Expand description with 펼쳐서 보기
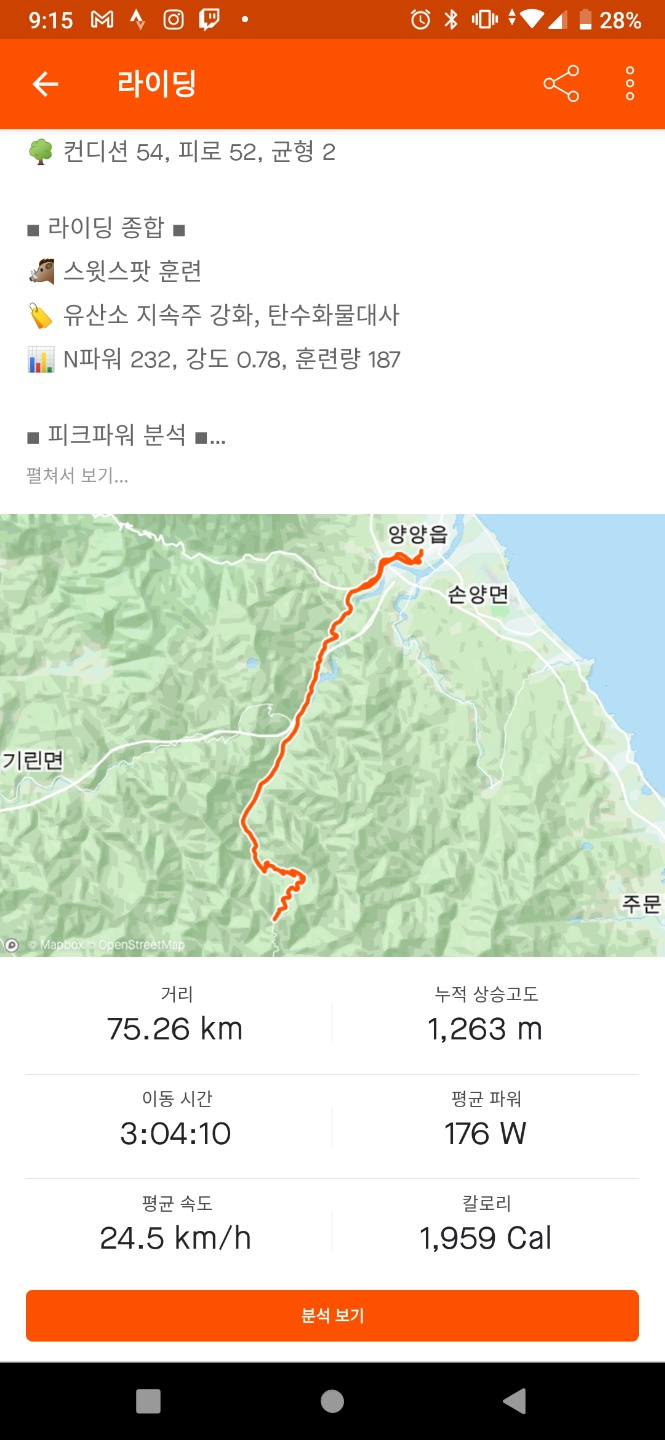The image size is (665, 1440). (x=77, y=476)
